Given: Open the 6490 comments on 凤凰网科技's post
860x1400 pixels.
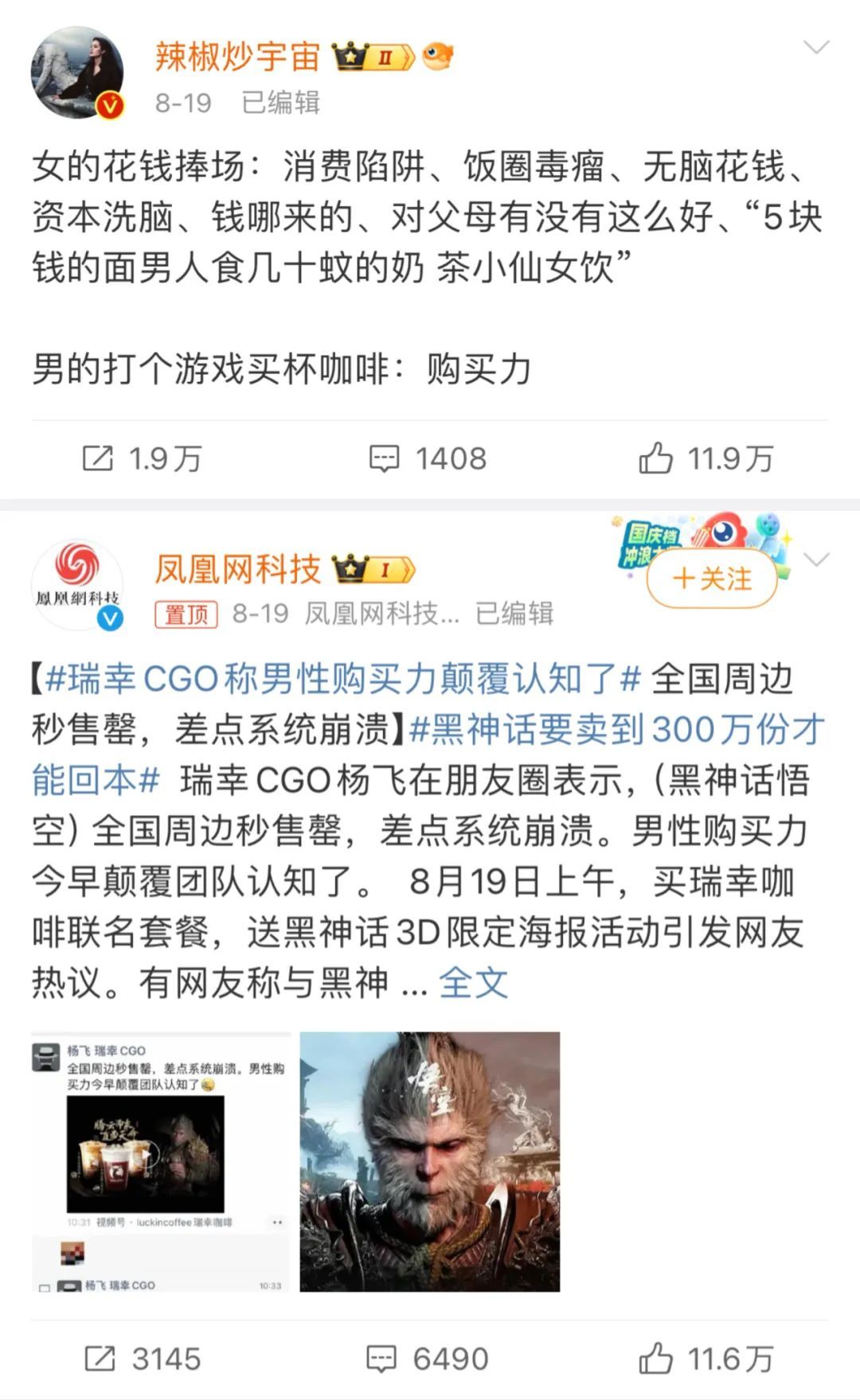Looking at the screenshot, I should (428, 1359).
